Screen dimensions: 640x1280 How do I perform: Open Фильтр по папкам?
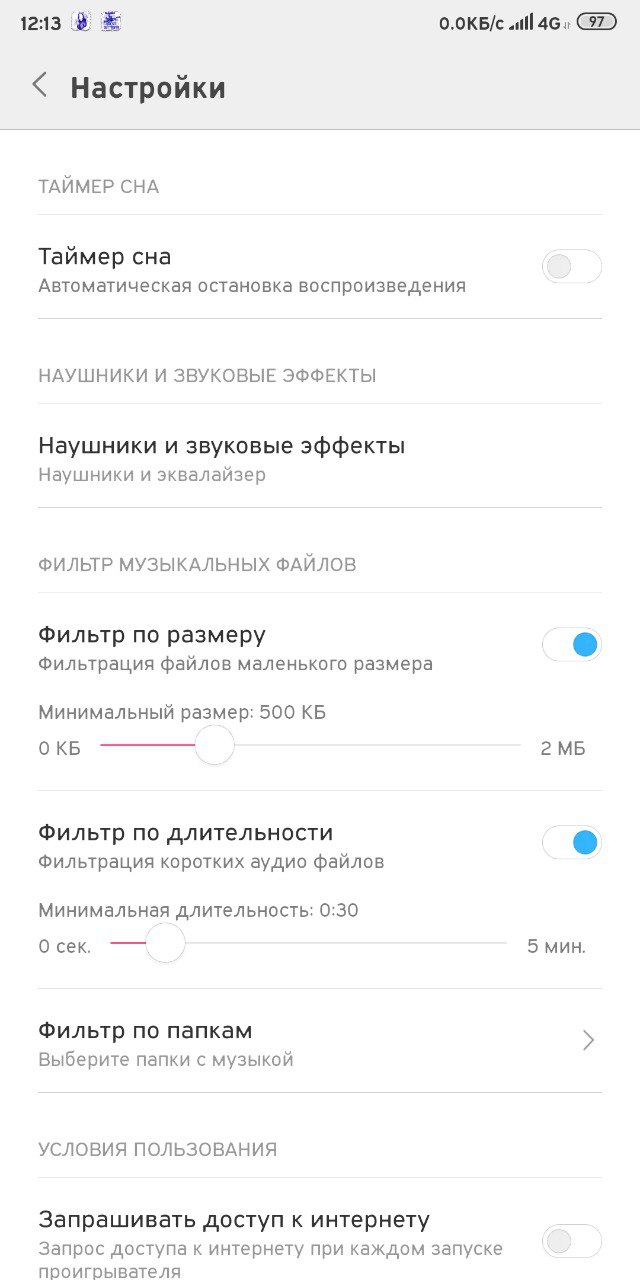coord(320,1042)
